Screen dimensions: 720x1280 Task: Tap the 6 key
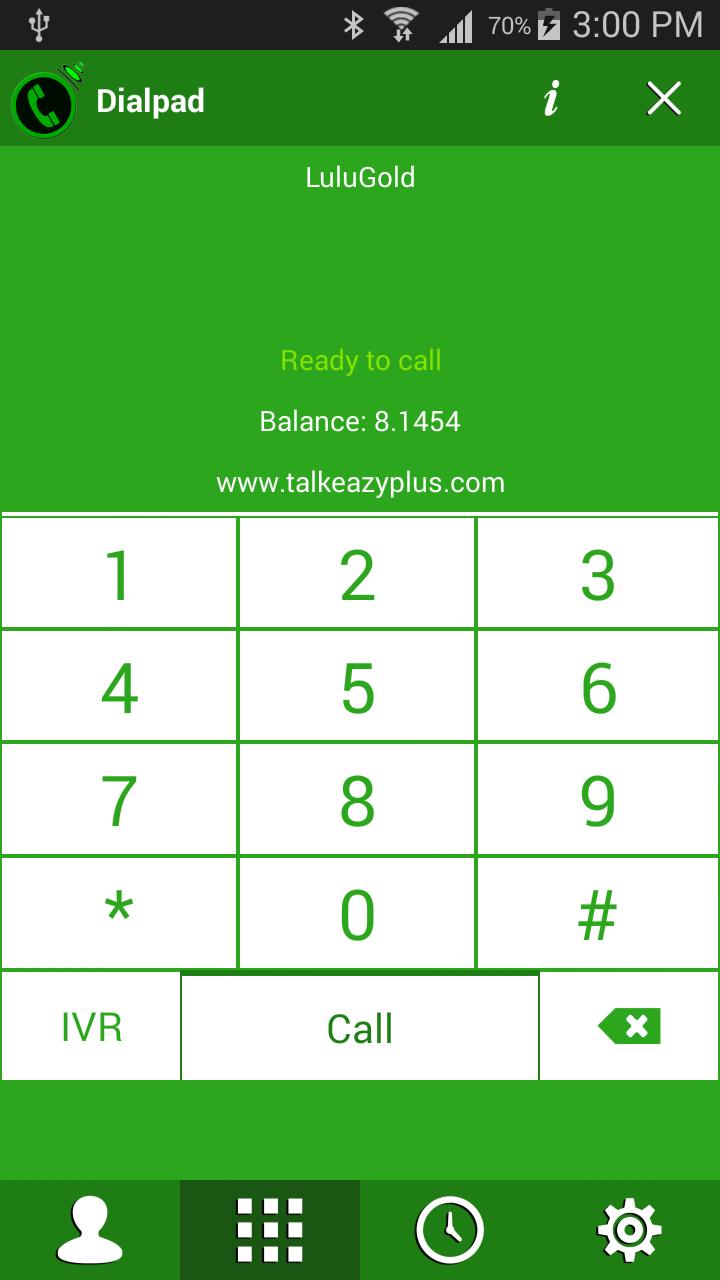[597, 687]
